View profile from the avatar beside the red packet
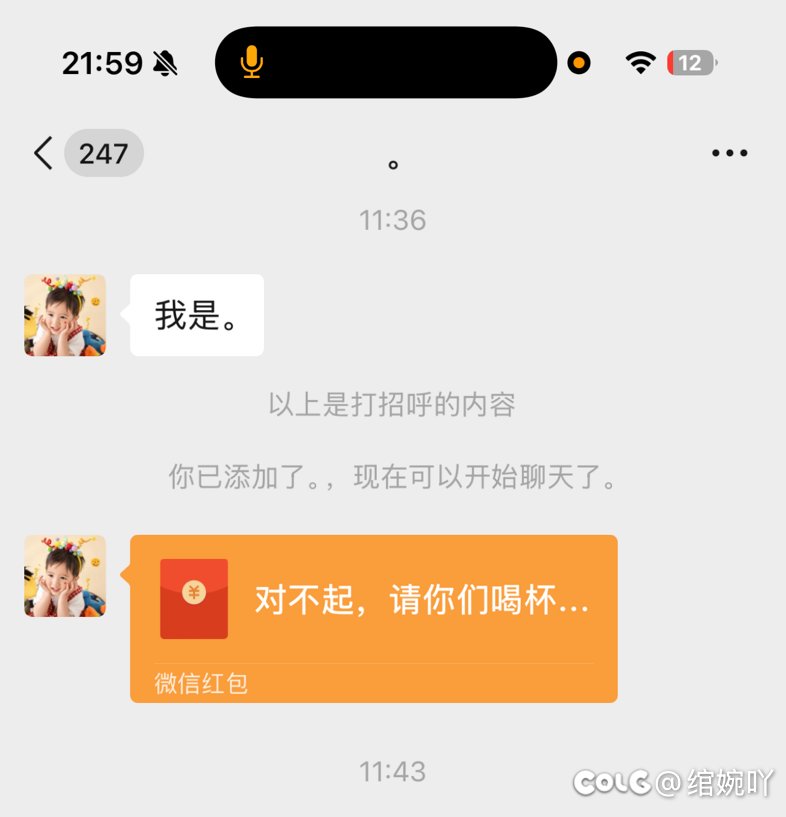Screen dimensions: 786x817 [x=65, y=576]
